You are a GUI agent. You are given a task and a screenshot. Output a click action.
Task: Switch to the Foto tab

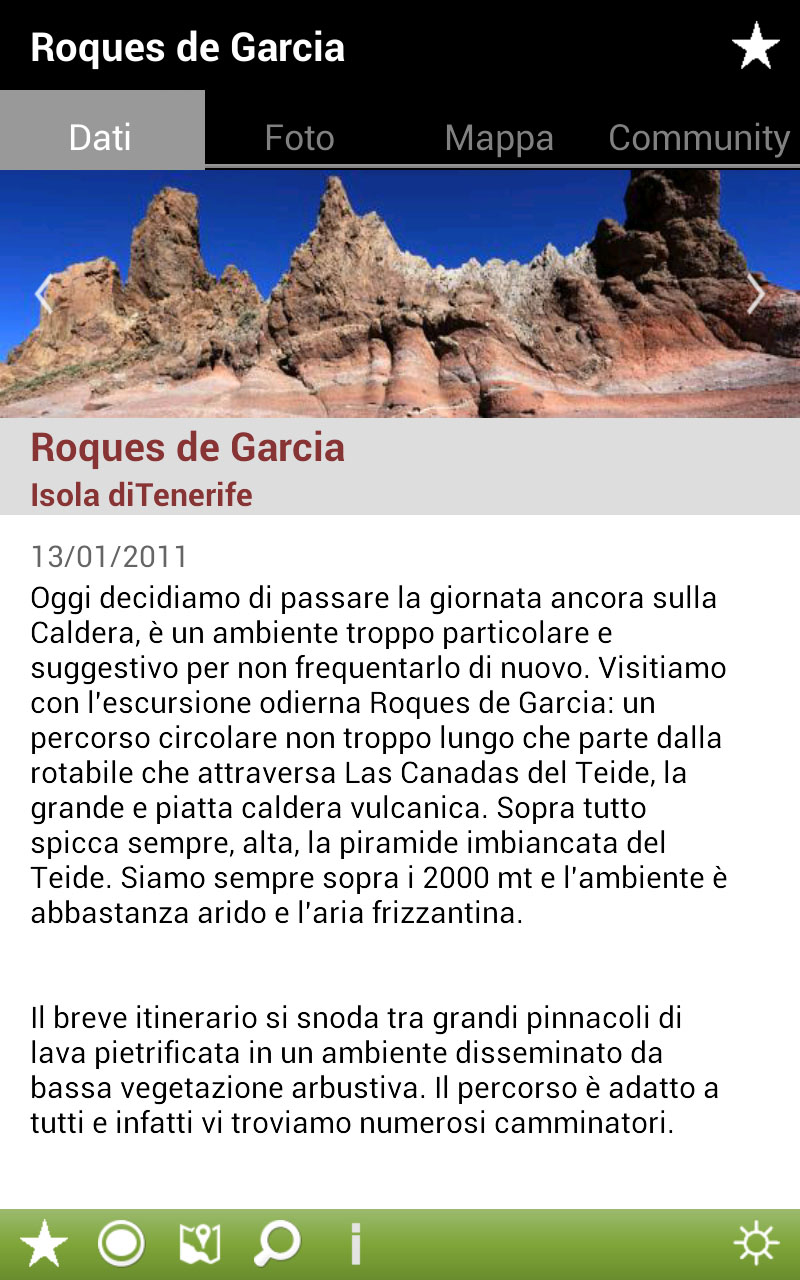tap(299, 137)
